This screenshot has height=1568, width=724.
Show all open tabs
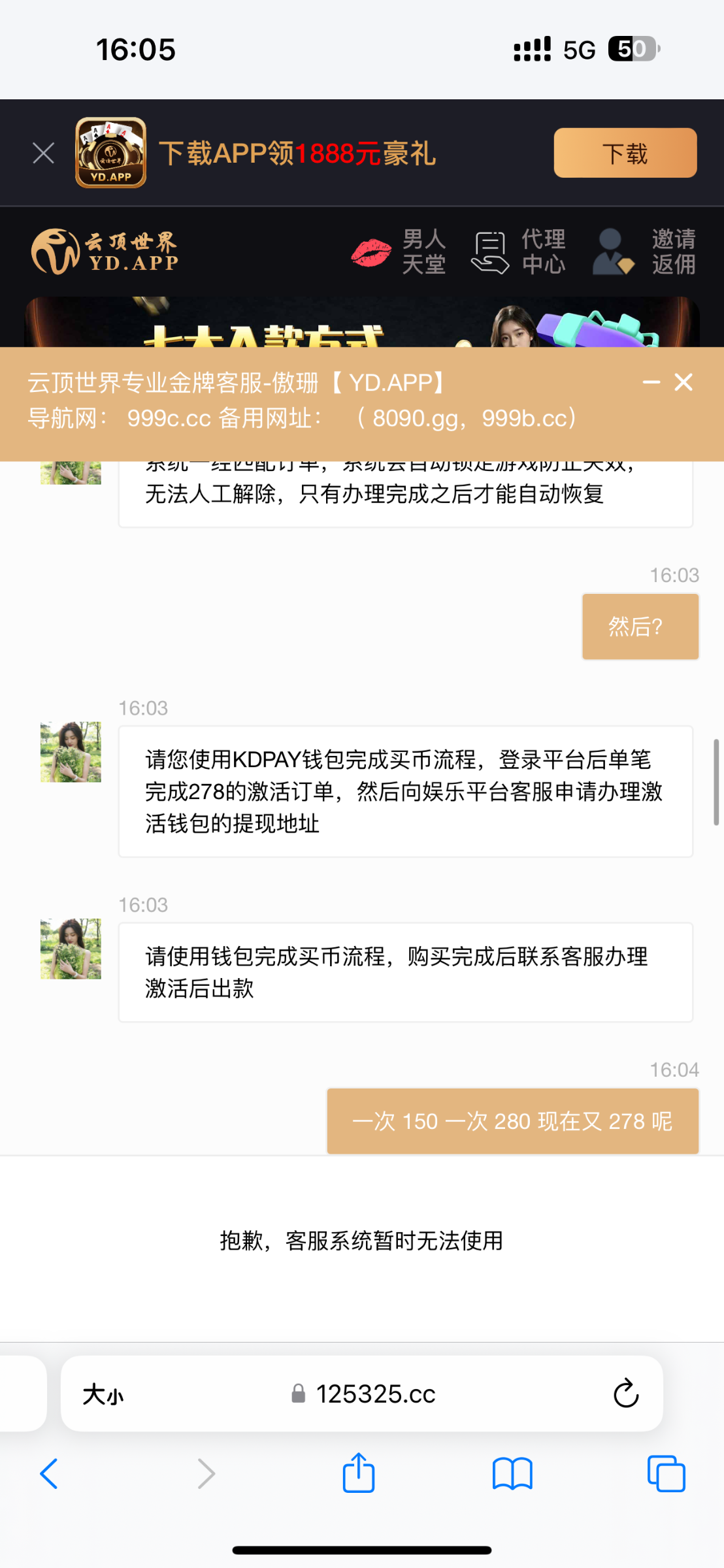point(666,1474)
